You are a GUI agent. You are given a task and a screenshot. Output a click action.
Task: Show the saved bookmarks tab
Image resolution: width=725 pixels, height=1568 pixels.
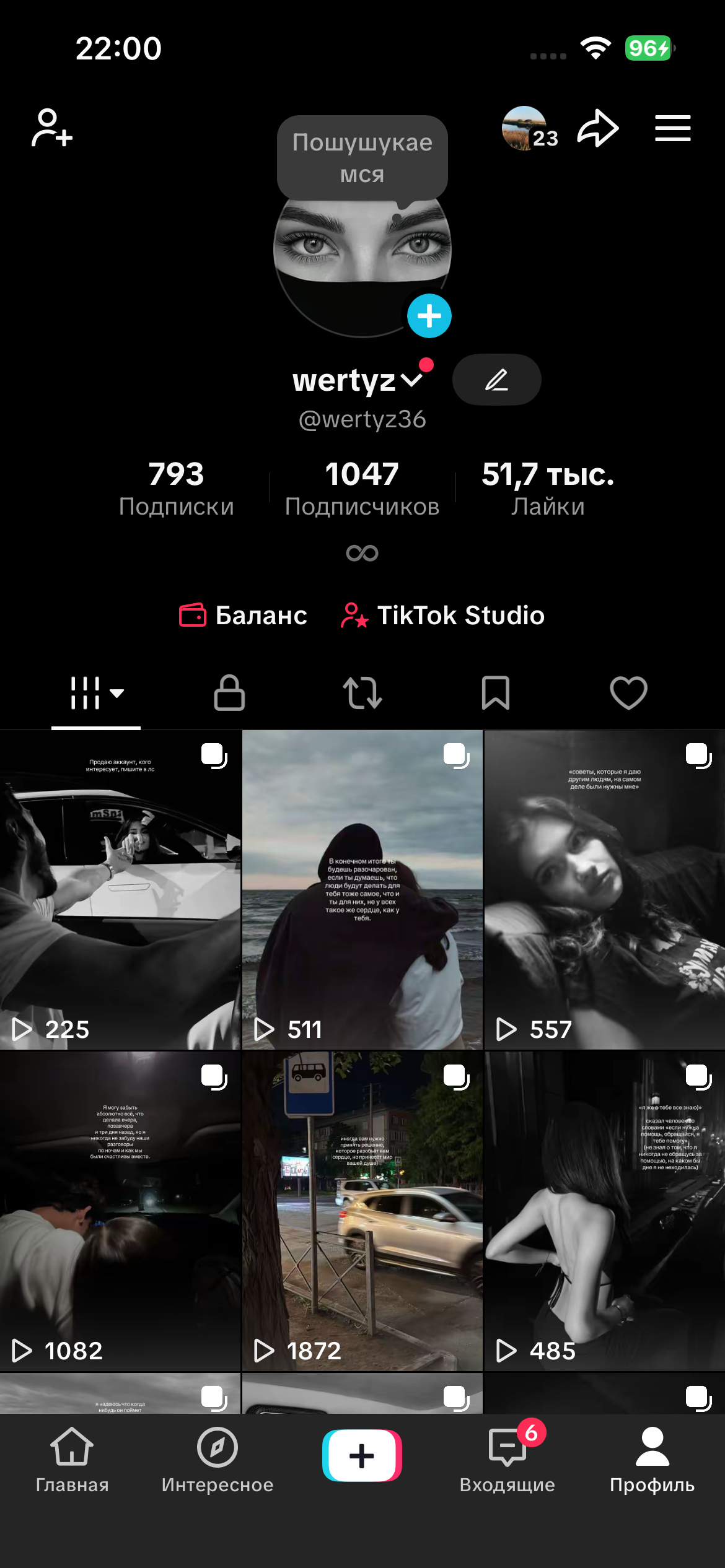tap(496, 692)
